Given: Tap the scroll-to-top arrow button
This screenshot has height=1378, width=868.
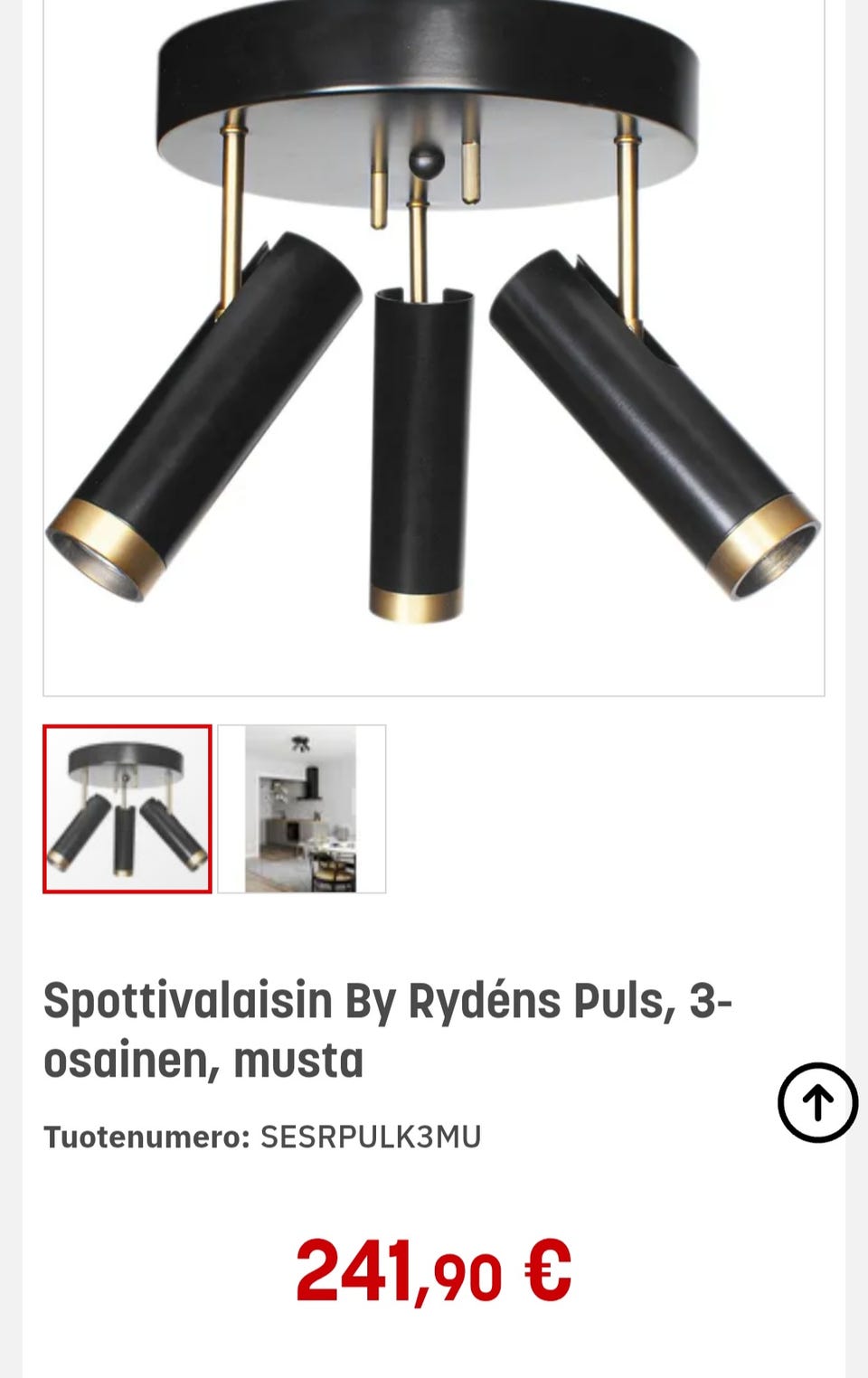Looking at the screenshot, I should point(817,1102).
